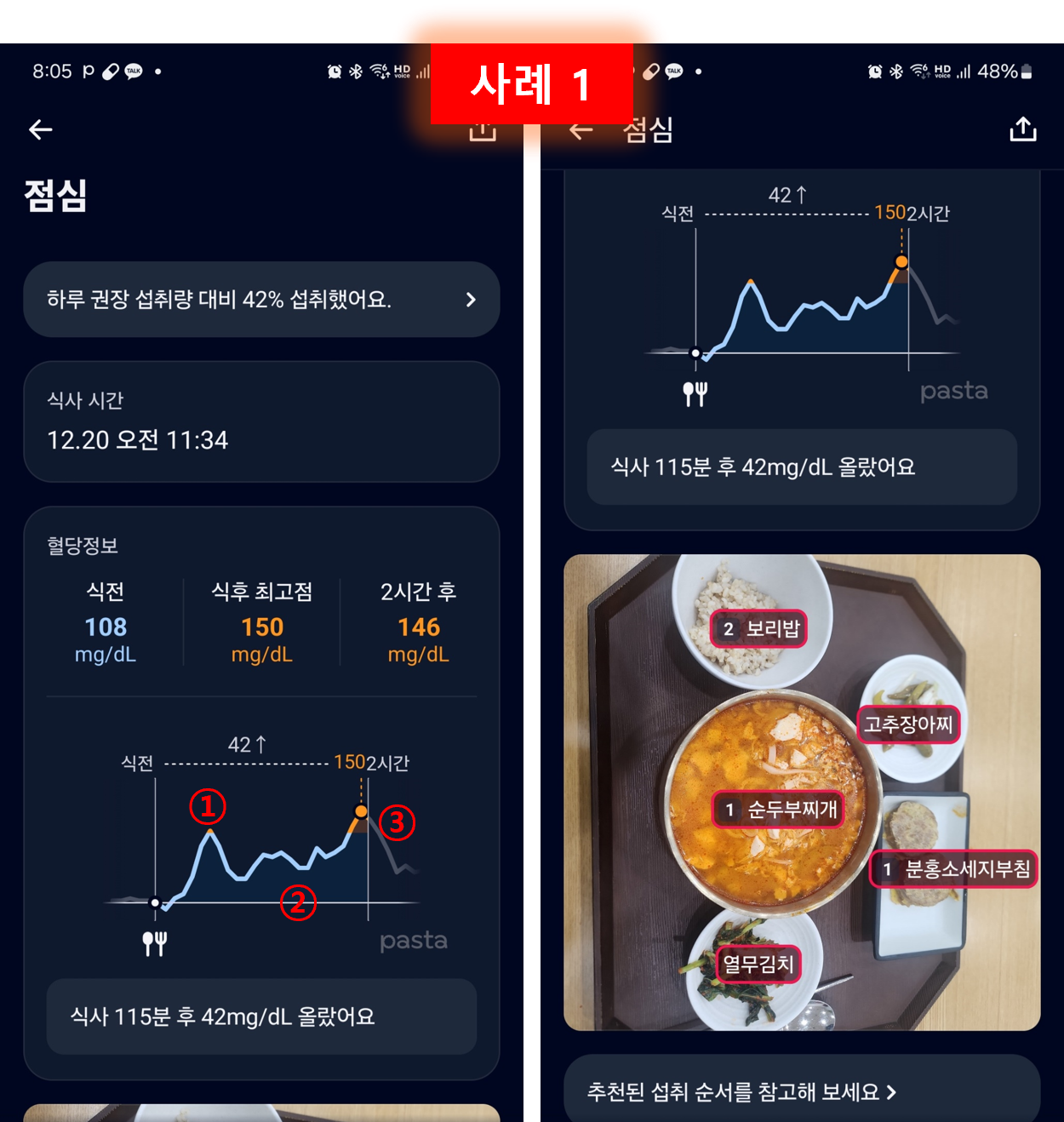Viewport: 1064px width, 1122px height.
Task: Toggle the 열무김치 label on the tray photo
Action: click(x=758, y=965)
